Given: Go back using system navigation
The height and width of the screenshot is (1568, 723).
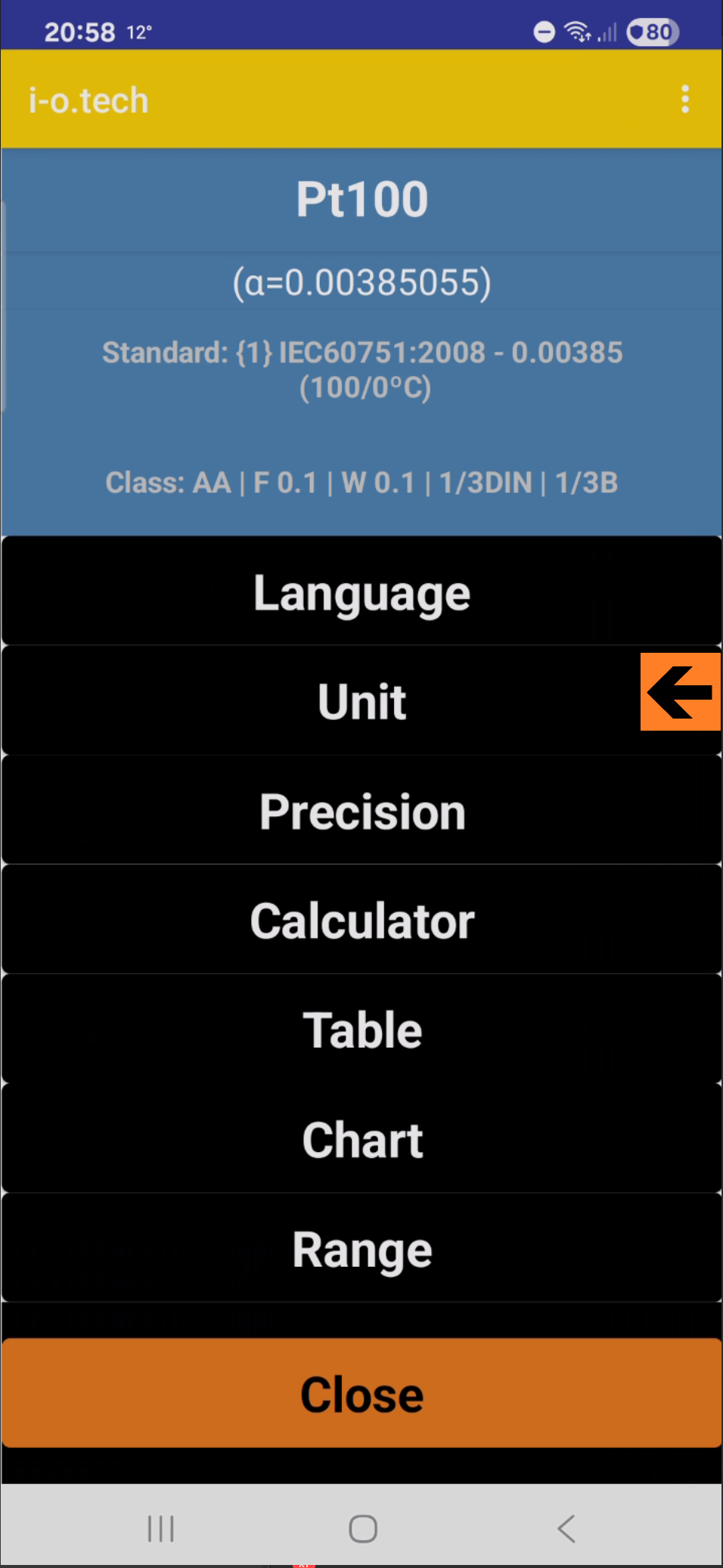Looking at the screenshot, I should pos(566,1528).
